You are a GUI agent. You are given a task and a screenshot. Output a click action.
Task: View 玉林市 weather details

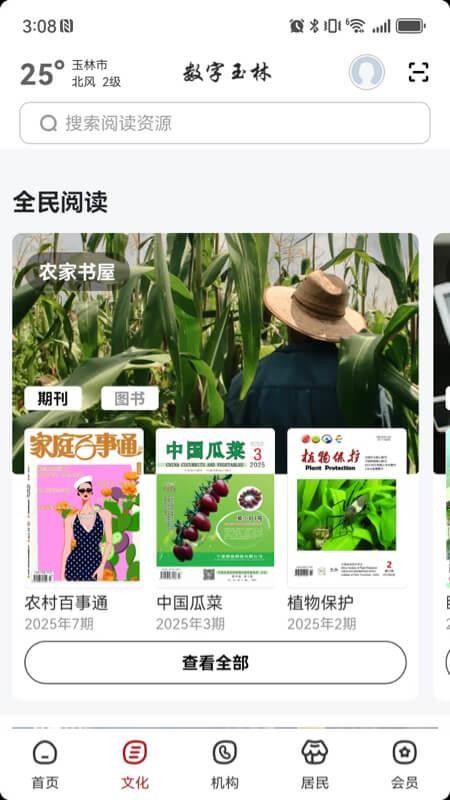(x=71, y=73)
